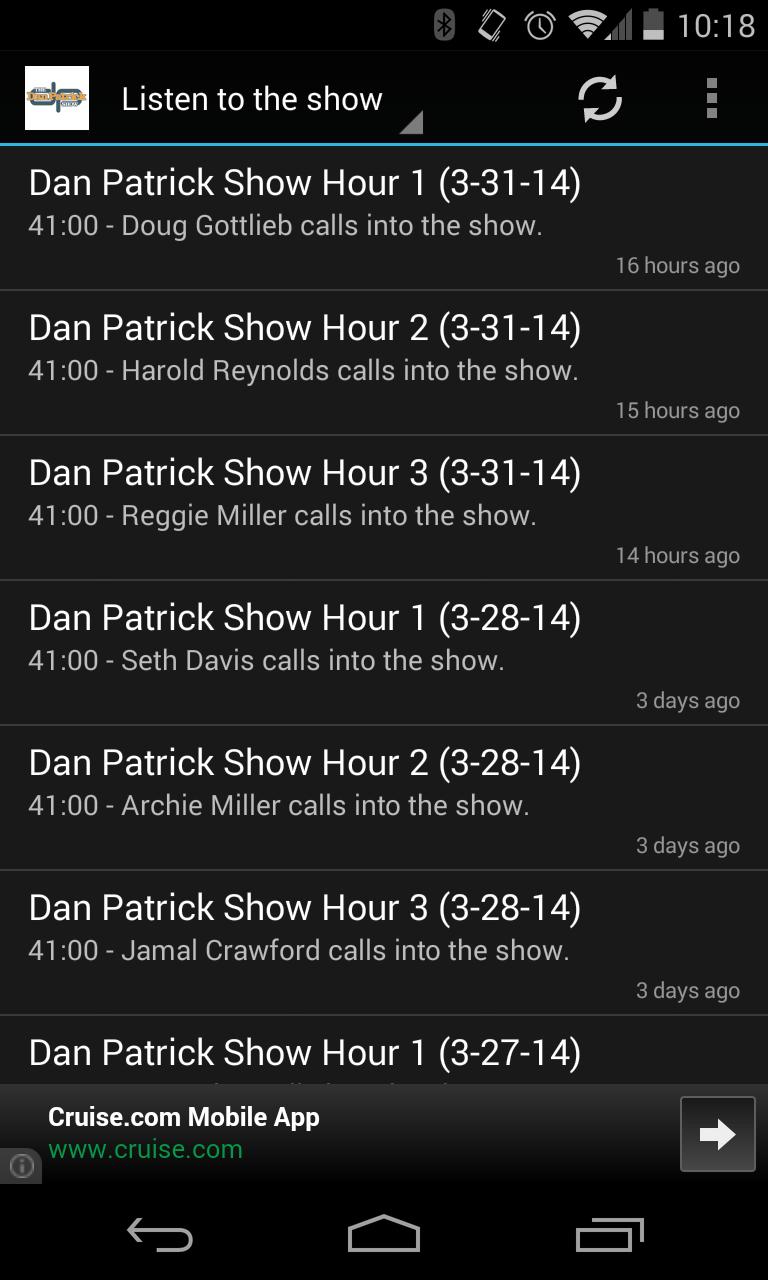Open www.cruise.com link in banner
Screen dimensions: 768x1280
(x=146, y=1151)
